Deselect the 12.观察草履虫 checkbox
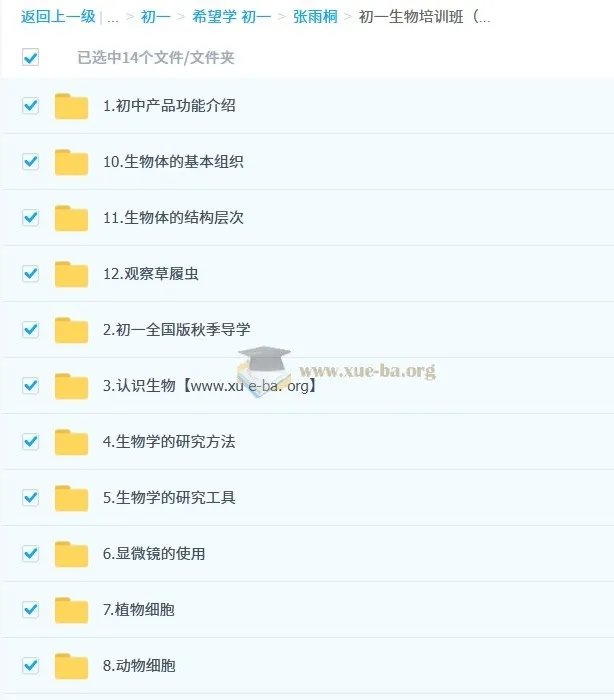The width and height of the screenshot is (614, 700). tap(31, 273)
